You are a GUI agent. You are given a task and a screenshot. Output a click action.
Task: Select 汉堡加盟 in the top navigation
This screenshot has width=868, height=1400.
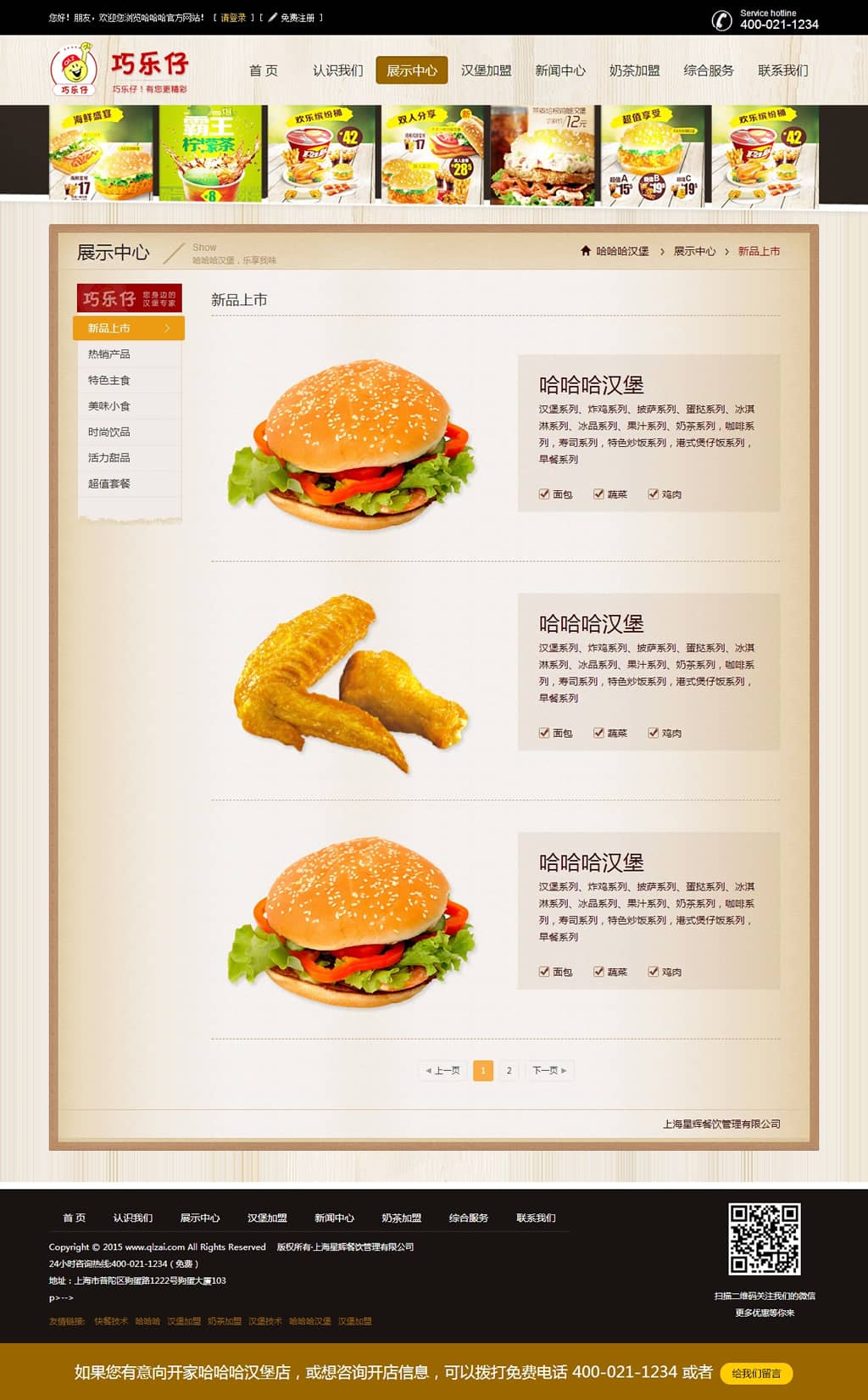click(x=486, y=70)
